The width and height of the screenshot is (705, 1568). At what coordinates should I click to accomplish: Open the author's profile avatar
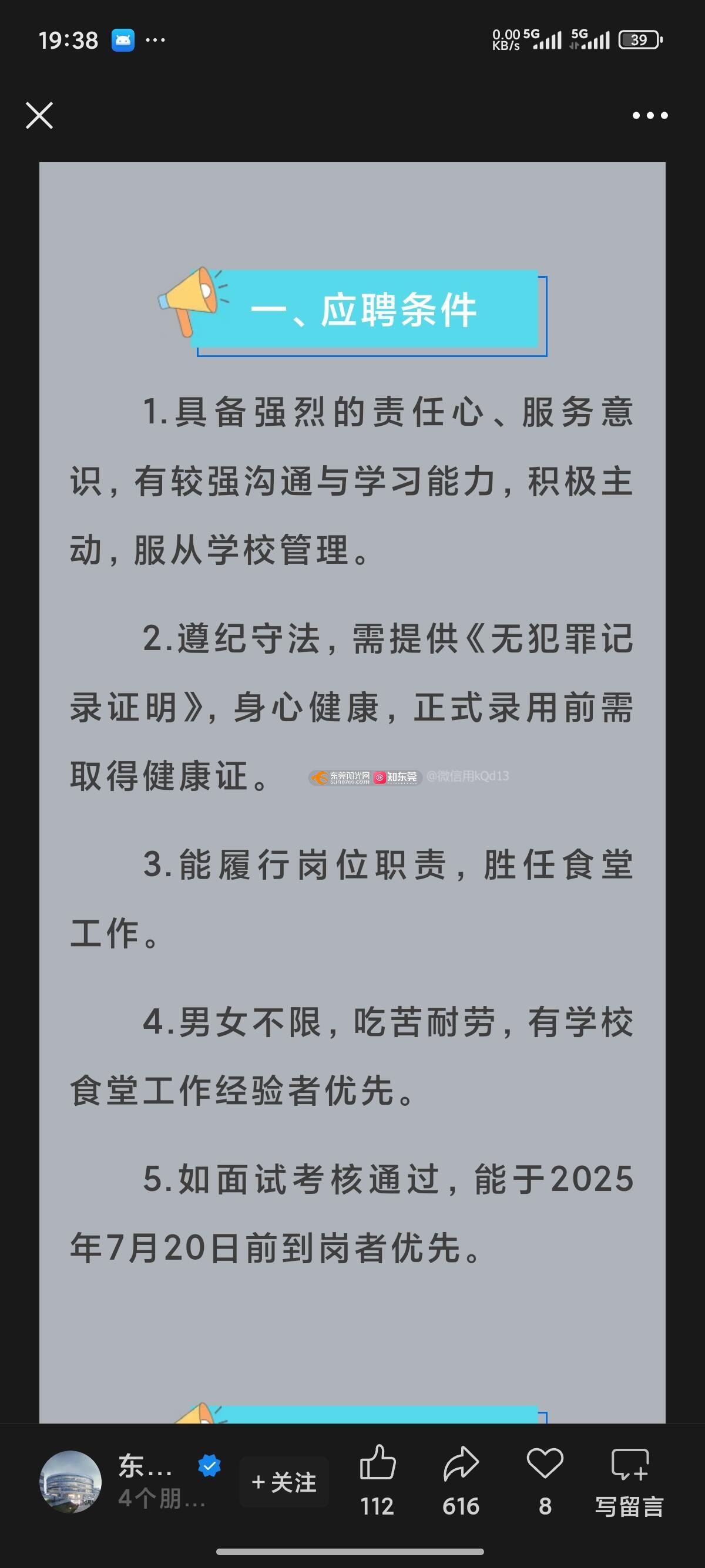(x=70, y=1482)
